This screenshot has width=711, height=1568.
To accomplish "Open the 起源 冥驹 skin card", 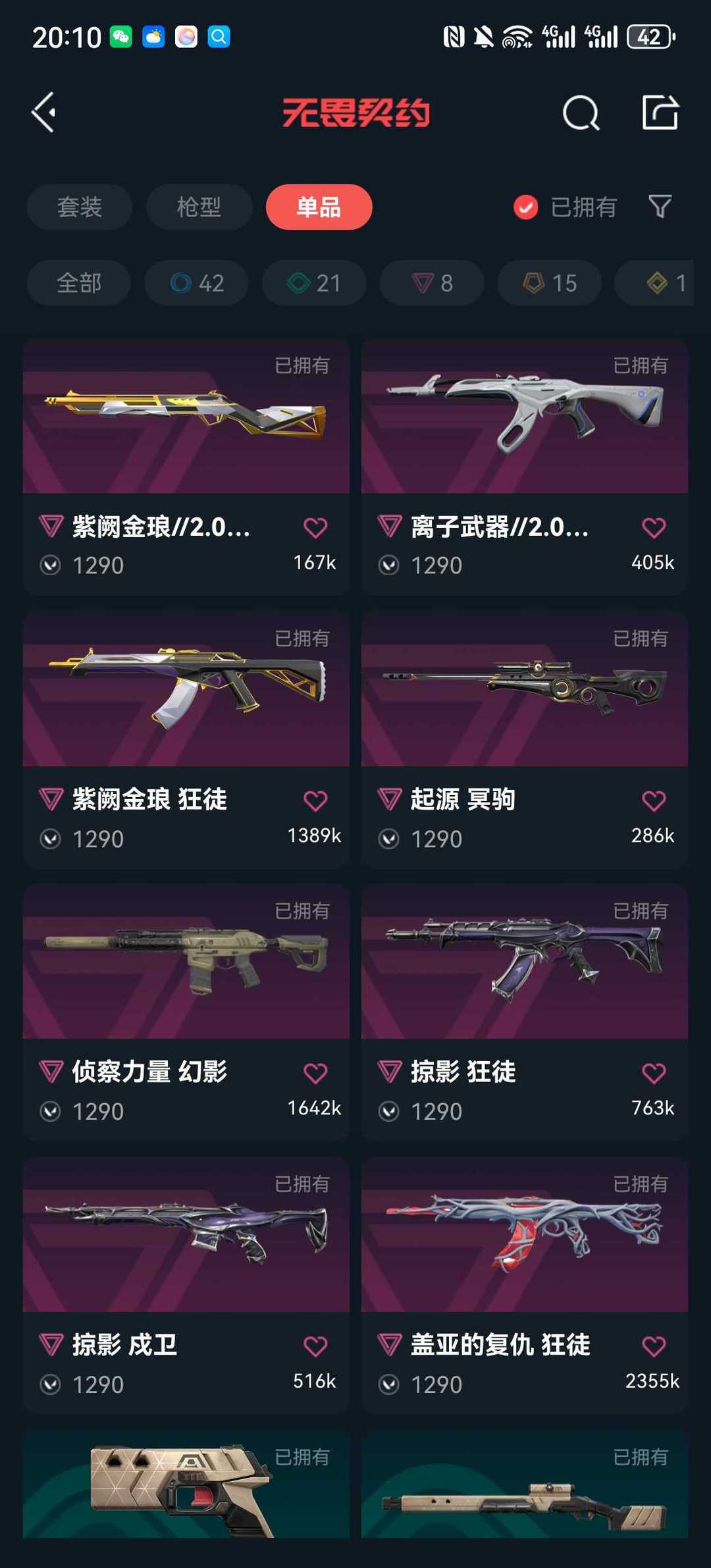I will [x=524, y=737].
